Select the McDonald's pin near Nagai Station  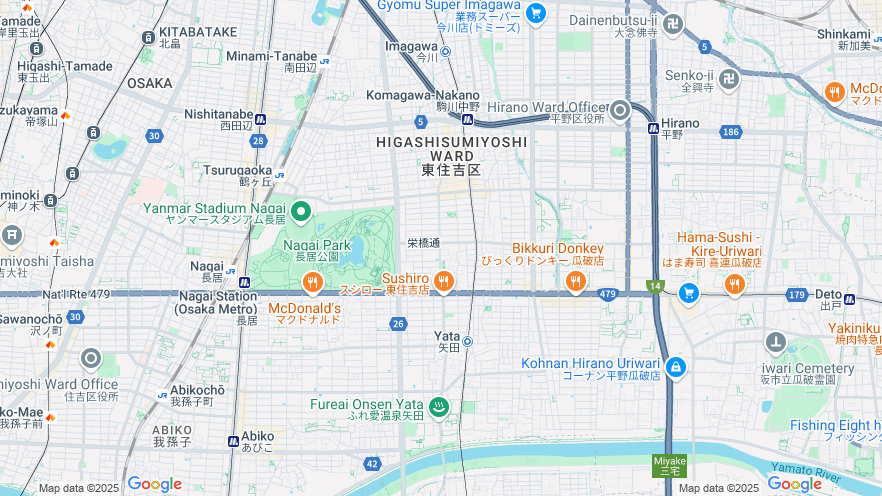tap(312, 284)
